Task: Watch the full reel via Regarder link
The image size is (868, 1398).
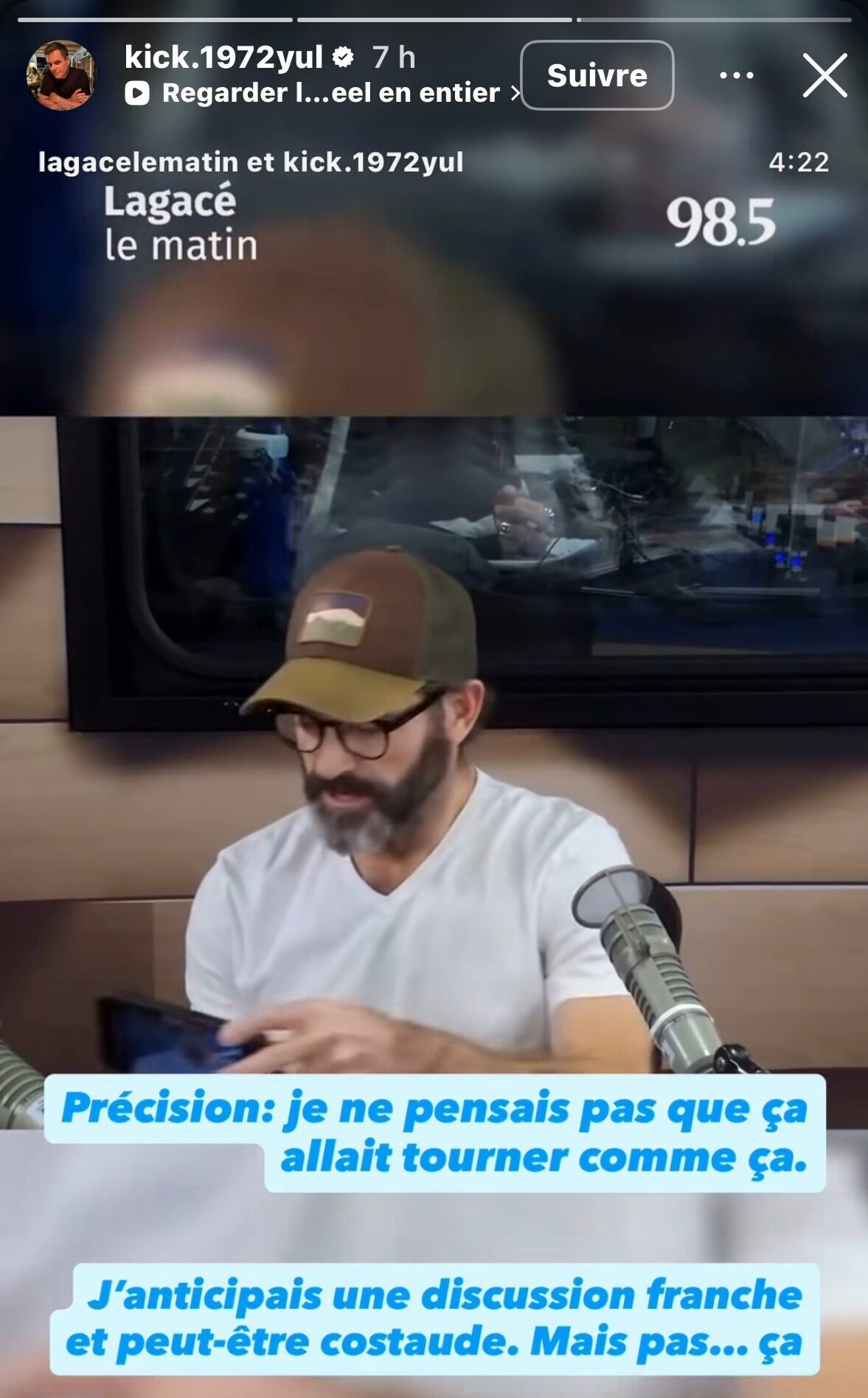Action: [x=323, y=93]
